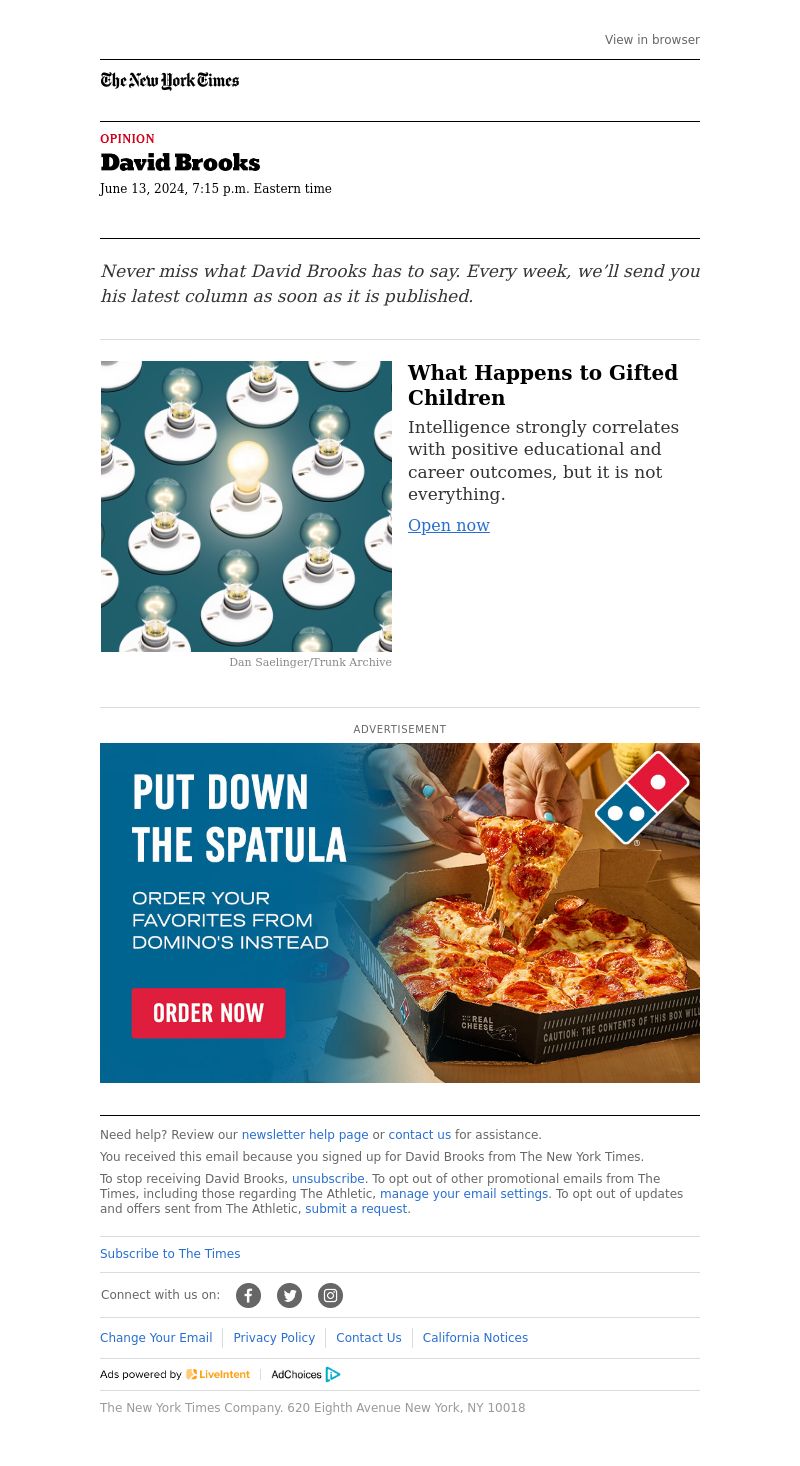Follow the contact us assistance link
800x1466 pixels.
pos(419,1135)
